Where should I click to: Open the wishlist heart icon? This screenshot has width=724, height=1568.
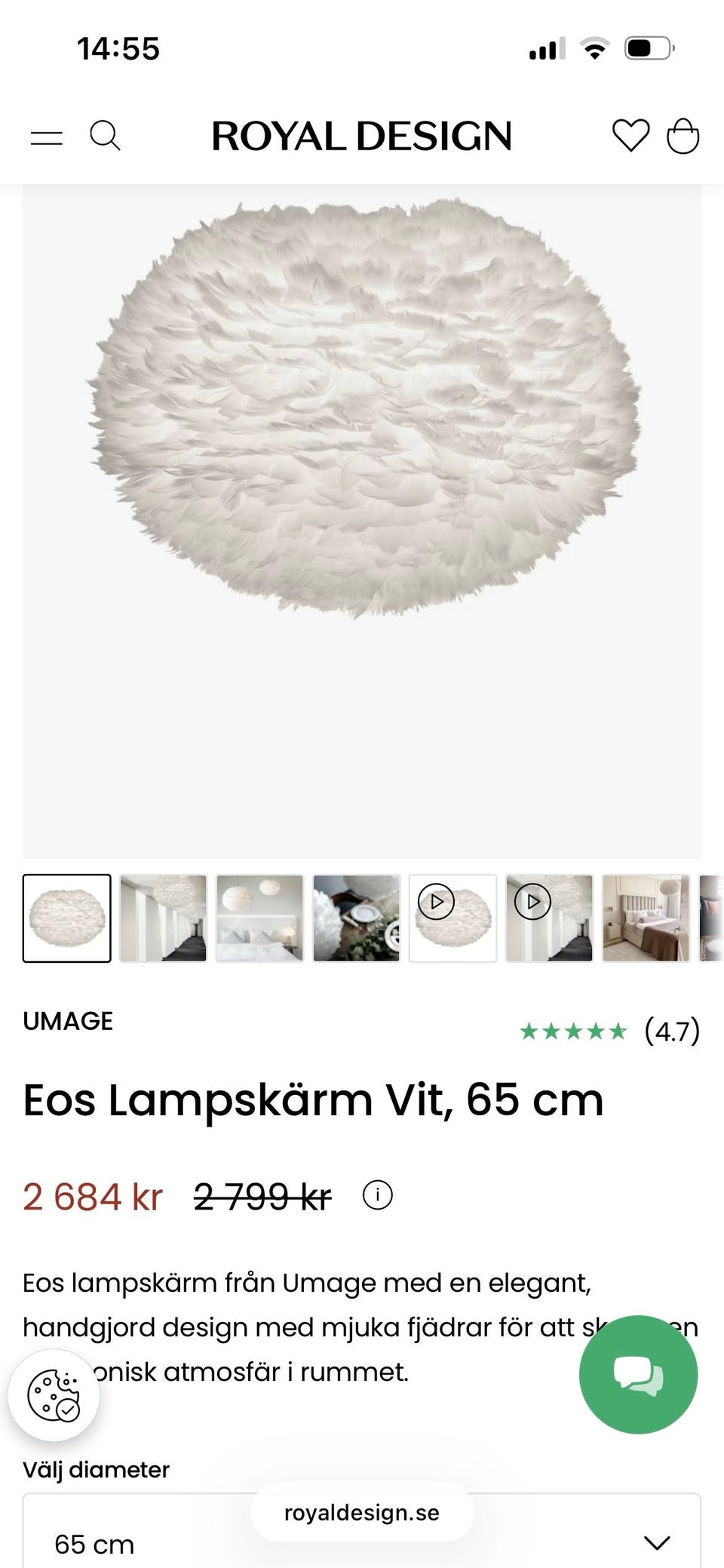click(630, 137)
